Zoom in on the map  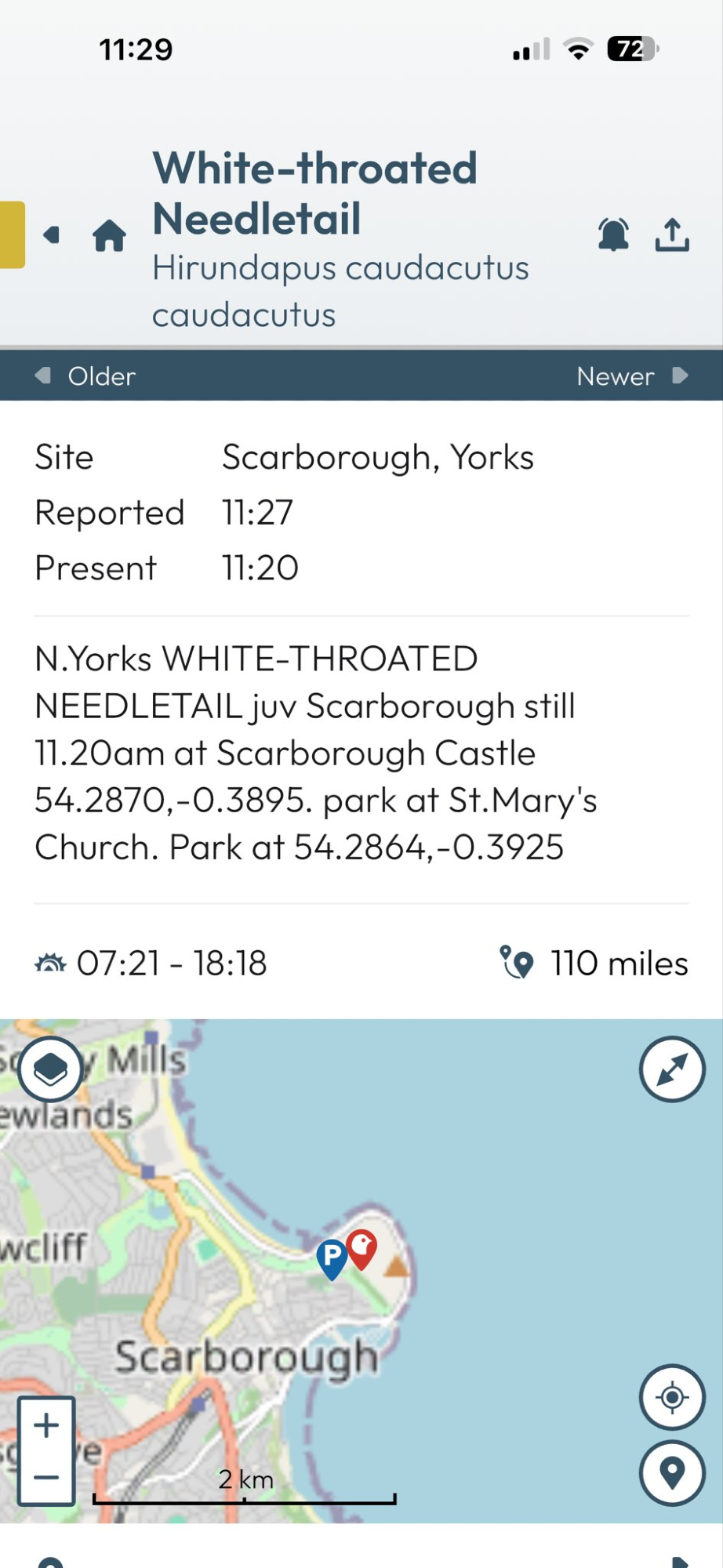(x=46, y=1425)
